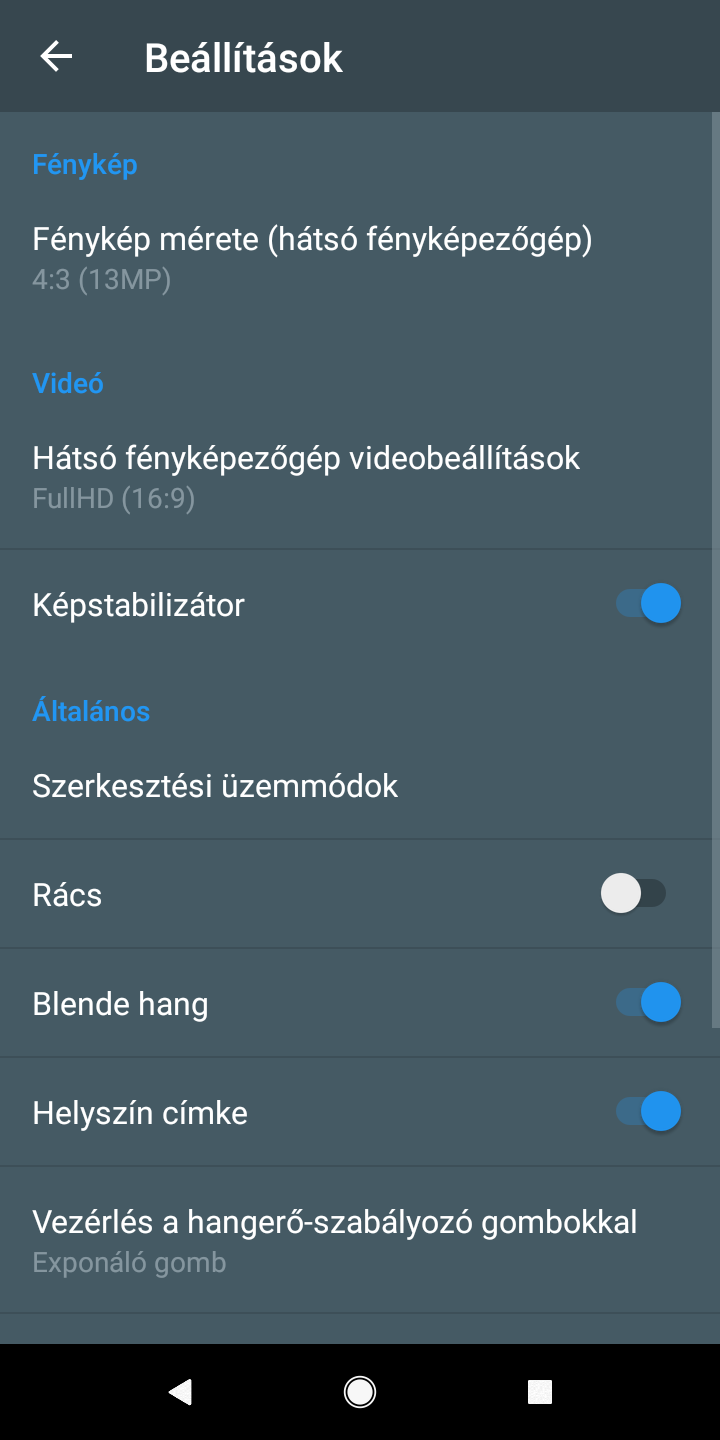Open recent apps from the navigation bar

[x=539, y=1391]
